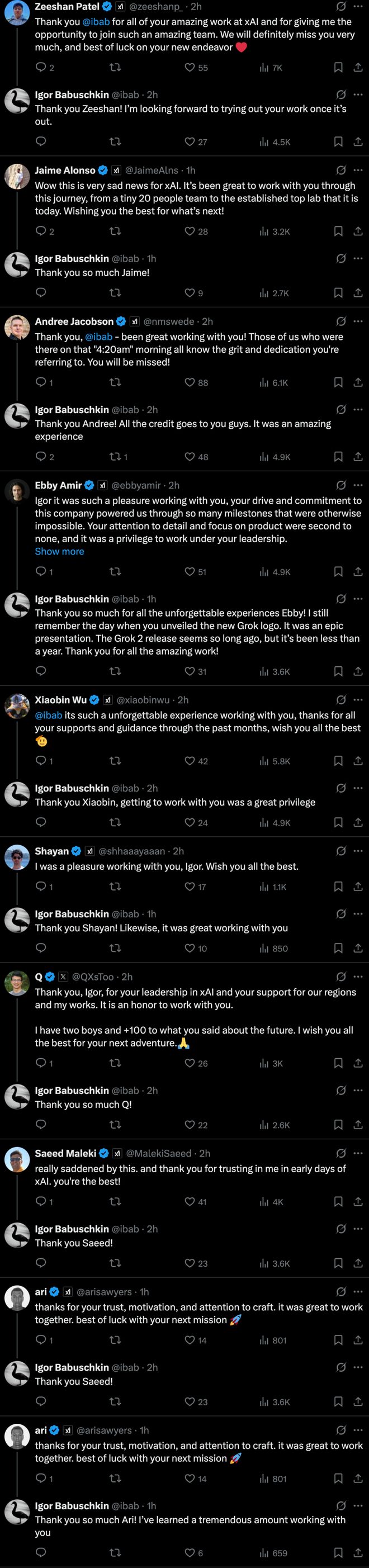The width and height of the screenshot is (369, 1568).
Task: Bookmark Jaime Alonso's post
Action: pyautogui.click(x=338, y=231)
